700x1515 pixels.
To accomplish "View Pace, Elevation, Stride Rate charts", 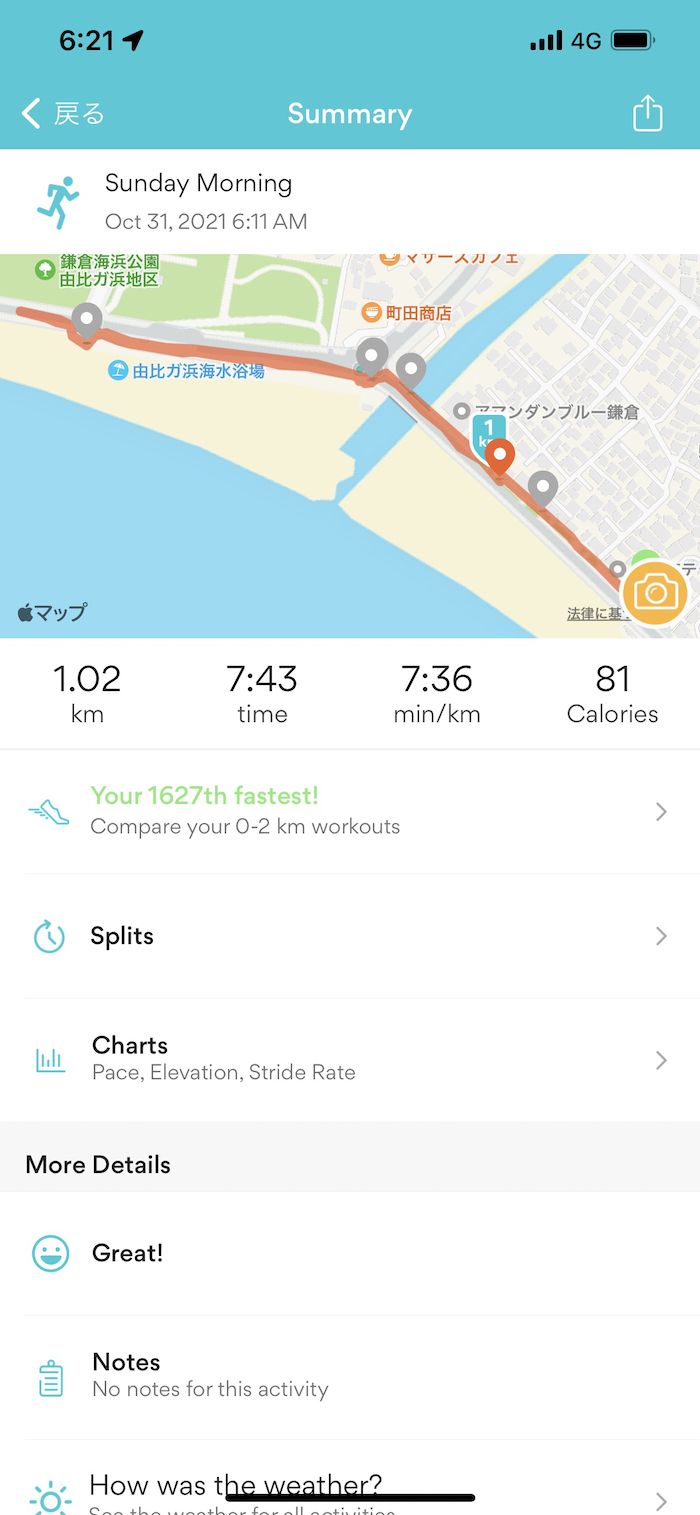I will pos(349,1059).
